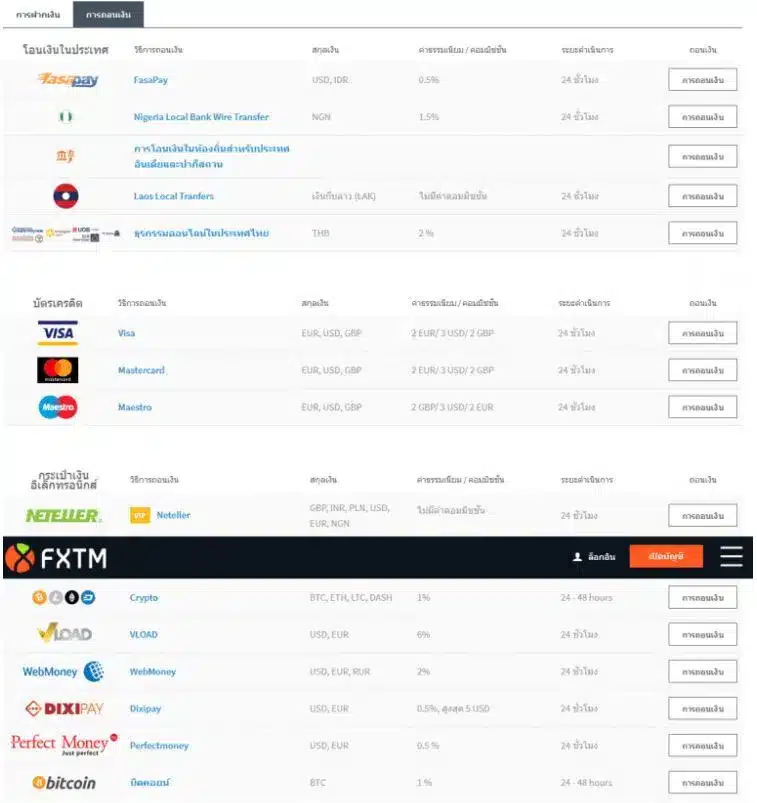Click the Mastercard circles icon

(58, 369)
